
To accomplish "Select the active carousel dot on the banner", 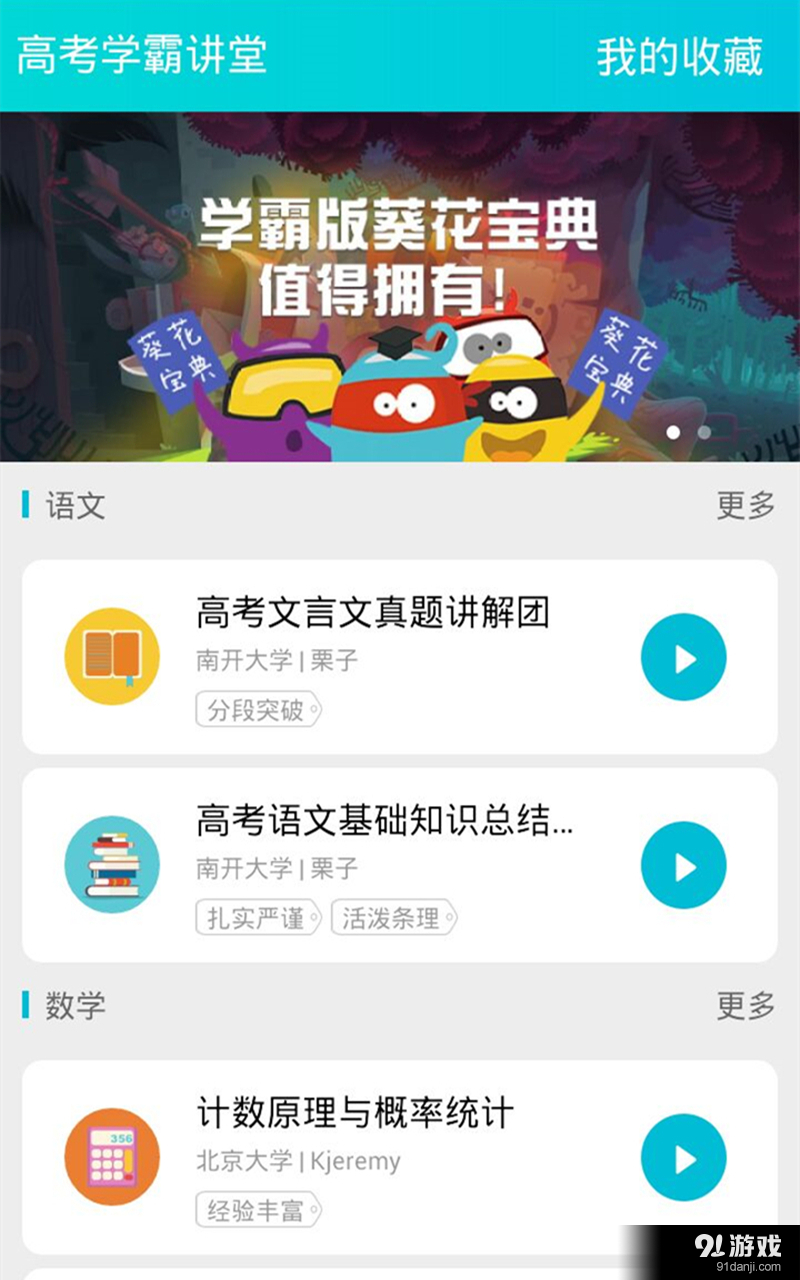I will click(673, 432).
